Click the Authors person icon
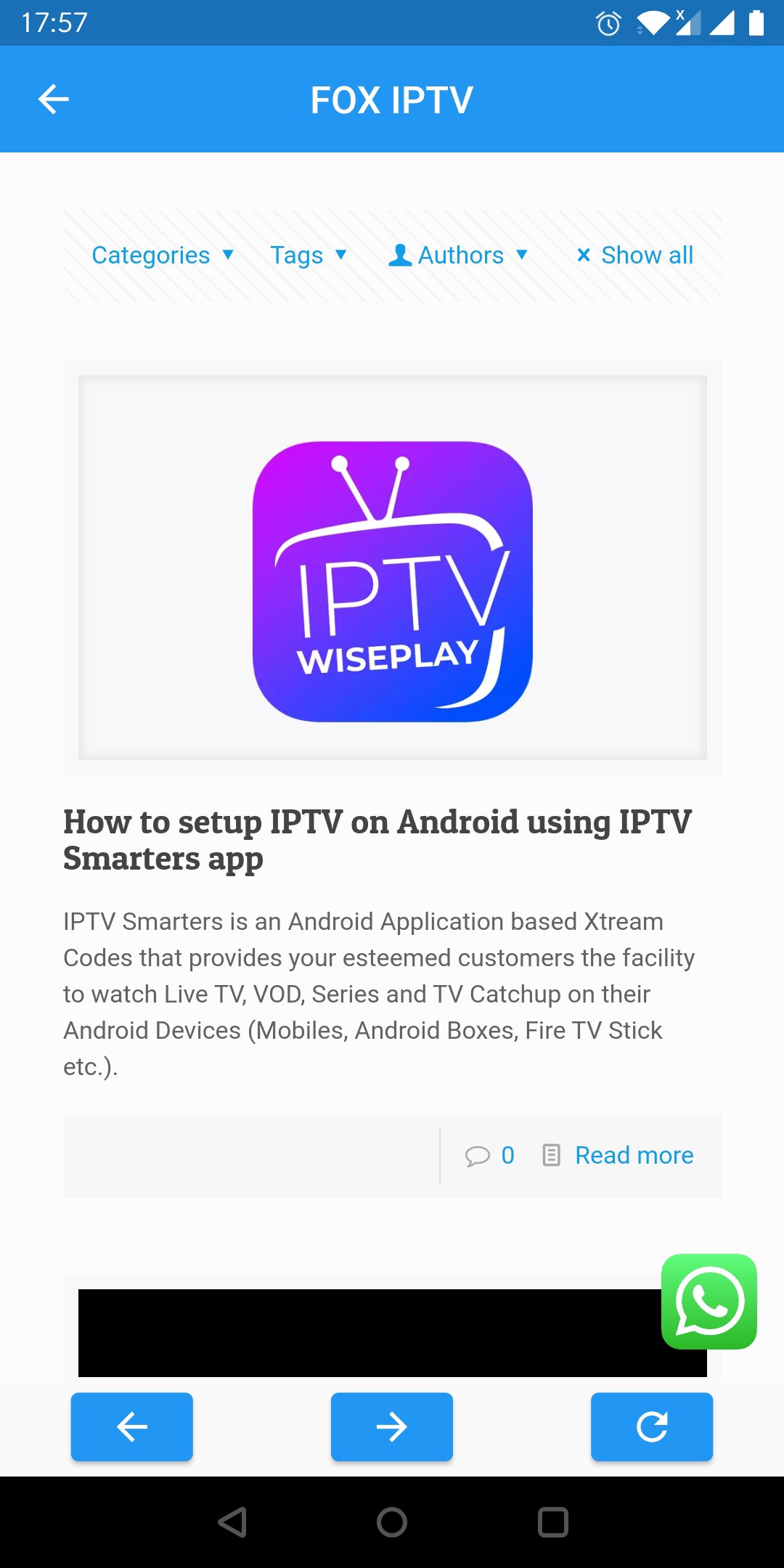 click(x=400, y=254)
